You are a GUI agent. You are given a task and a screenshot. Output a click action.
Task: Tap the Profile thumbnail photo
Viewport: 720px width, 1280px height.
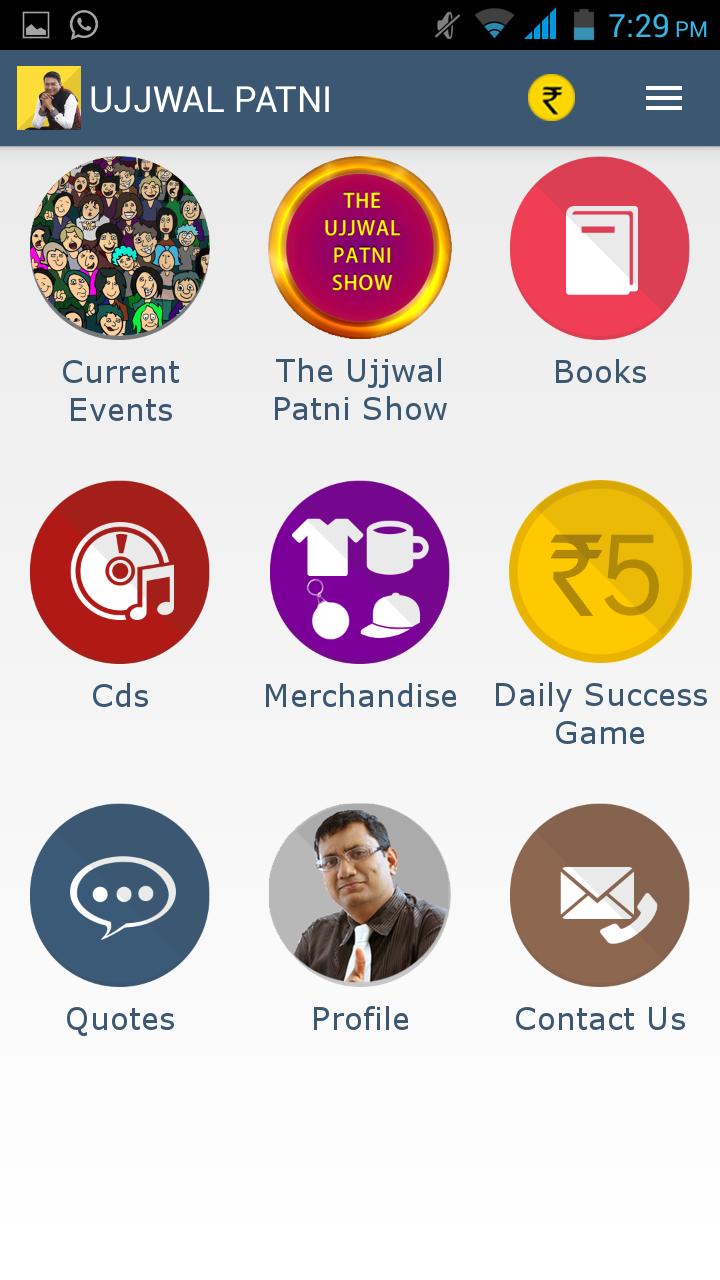[x=360, y=895]
